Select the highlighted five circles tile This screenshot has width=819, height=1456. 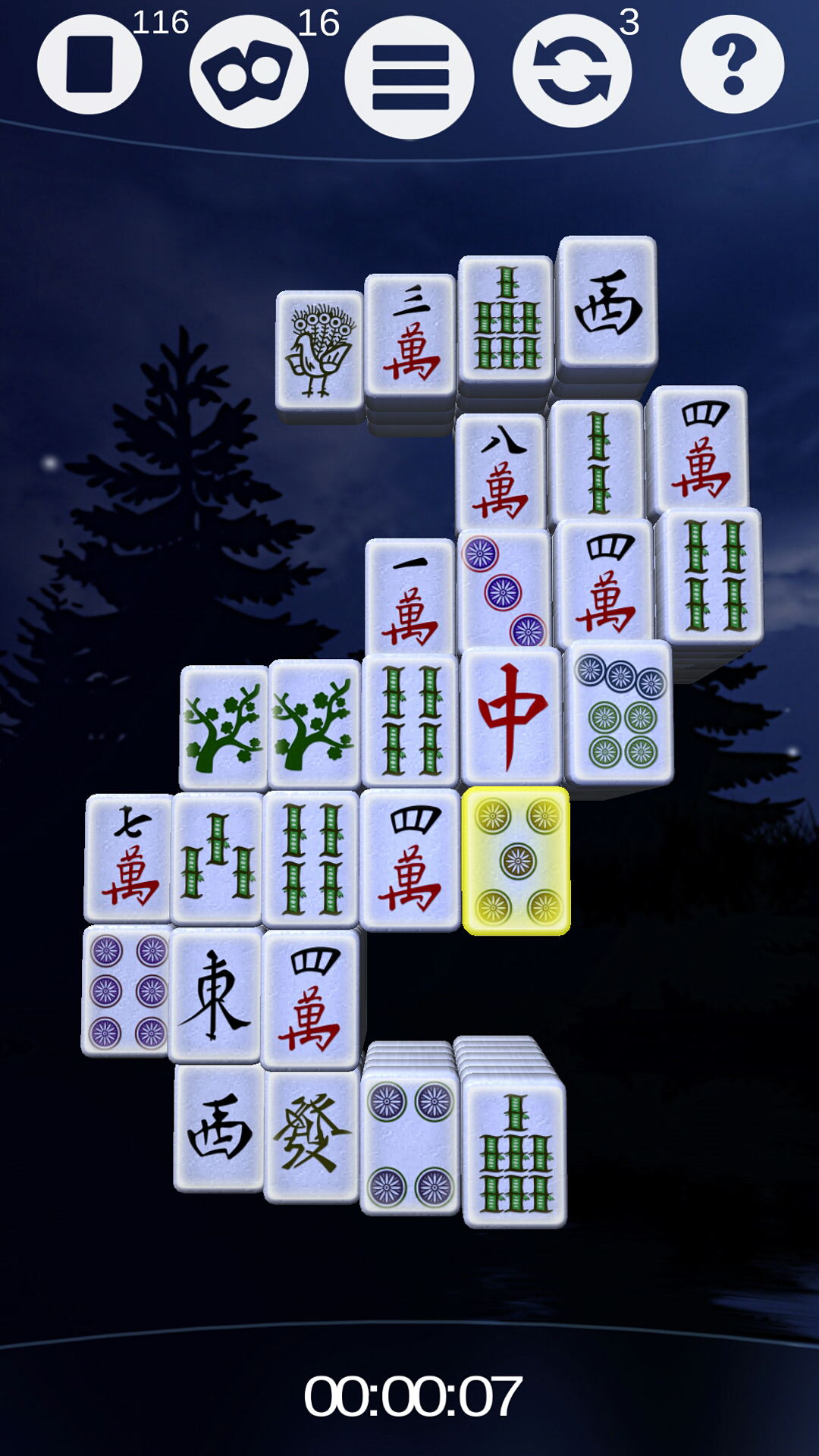516,861
